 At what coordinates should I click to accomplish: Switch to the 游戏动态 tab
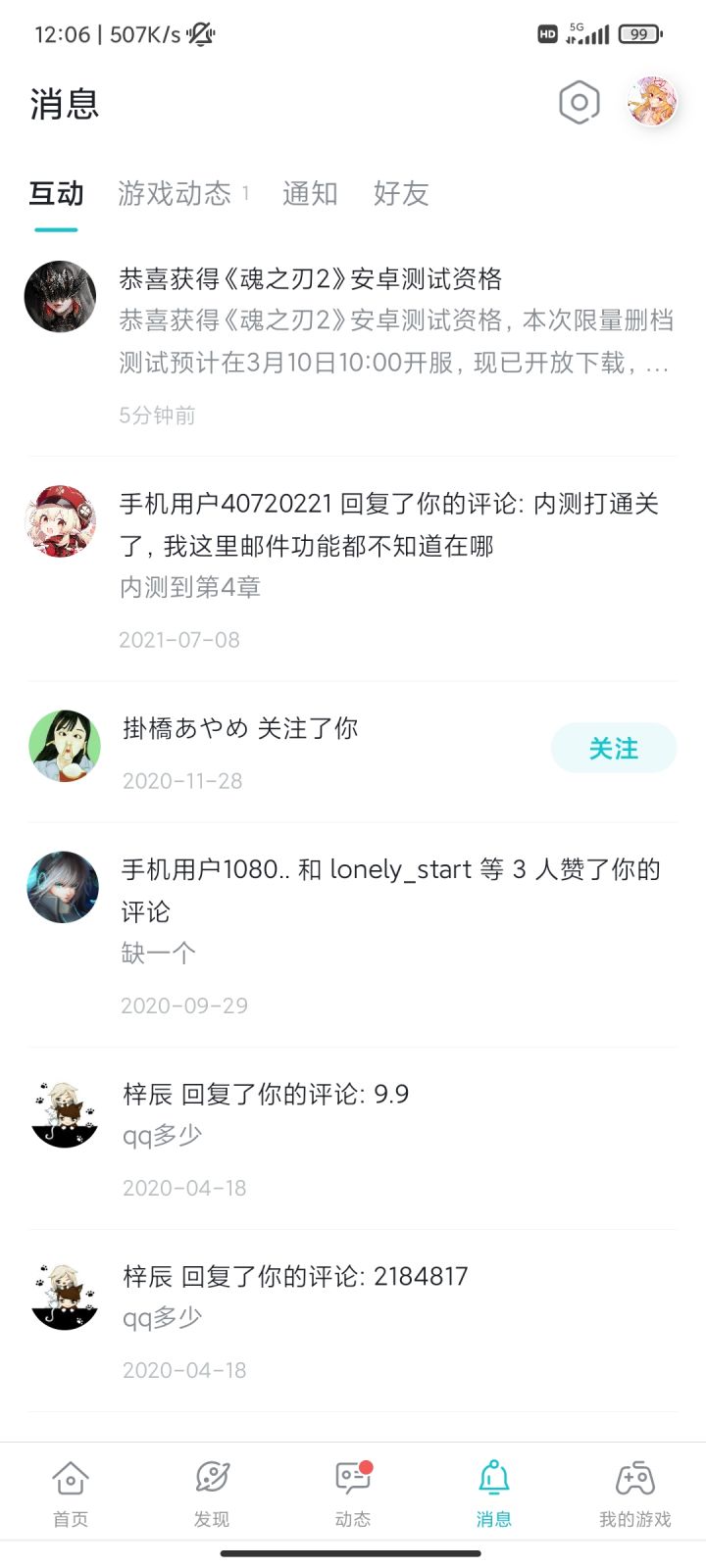coord(176,194)
